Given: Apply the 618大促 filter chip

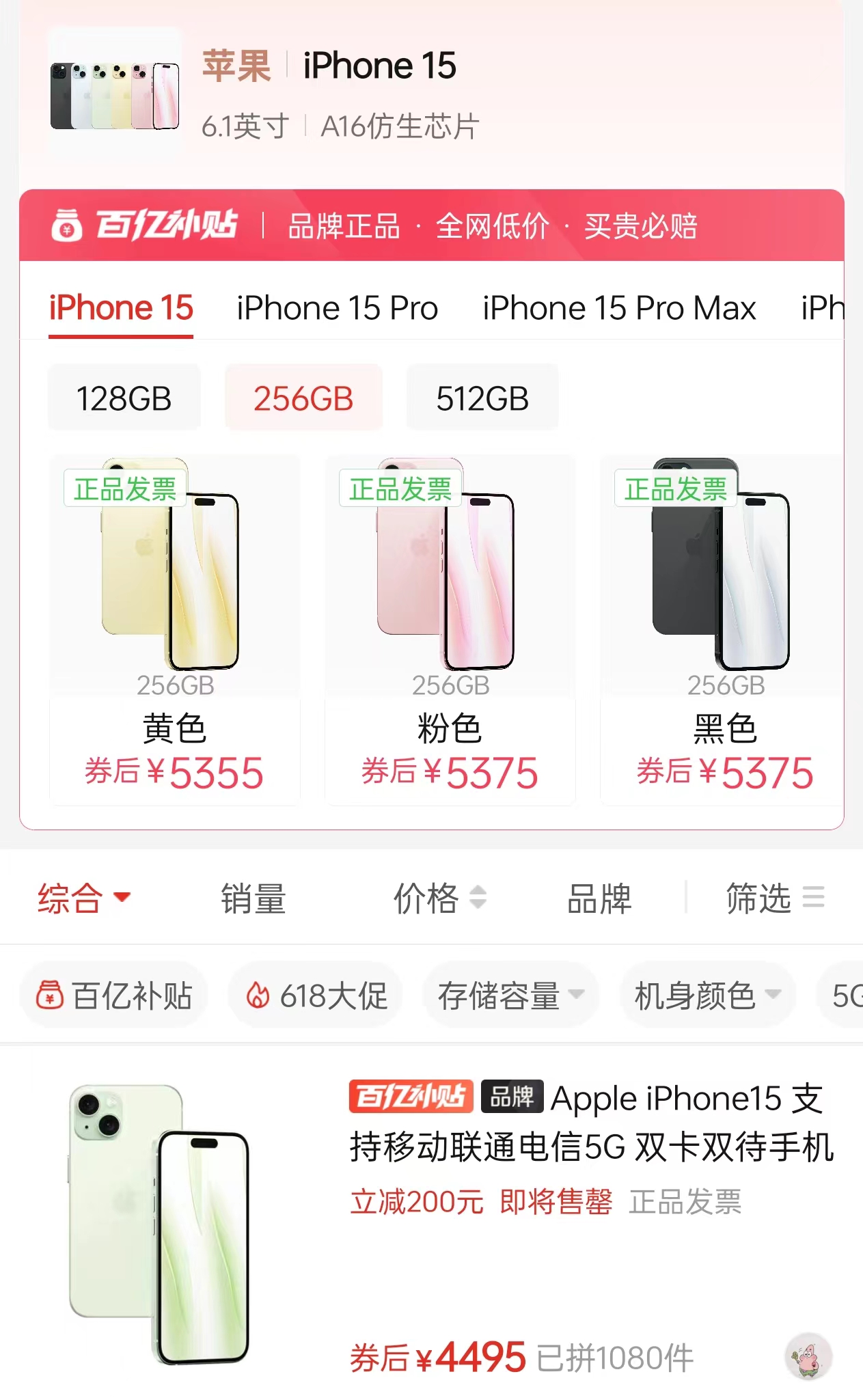Looking at the screenshot, I should coord(316,996).
